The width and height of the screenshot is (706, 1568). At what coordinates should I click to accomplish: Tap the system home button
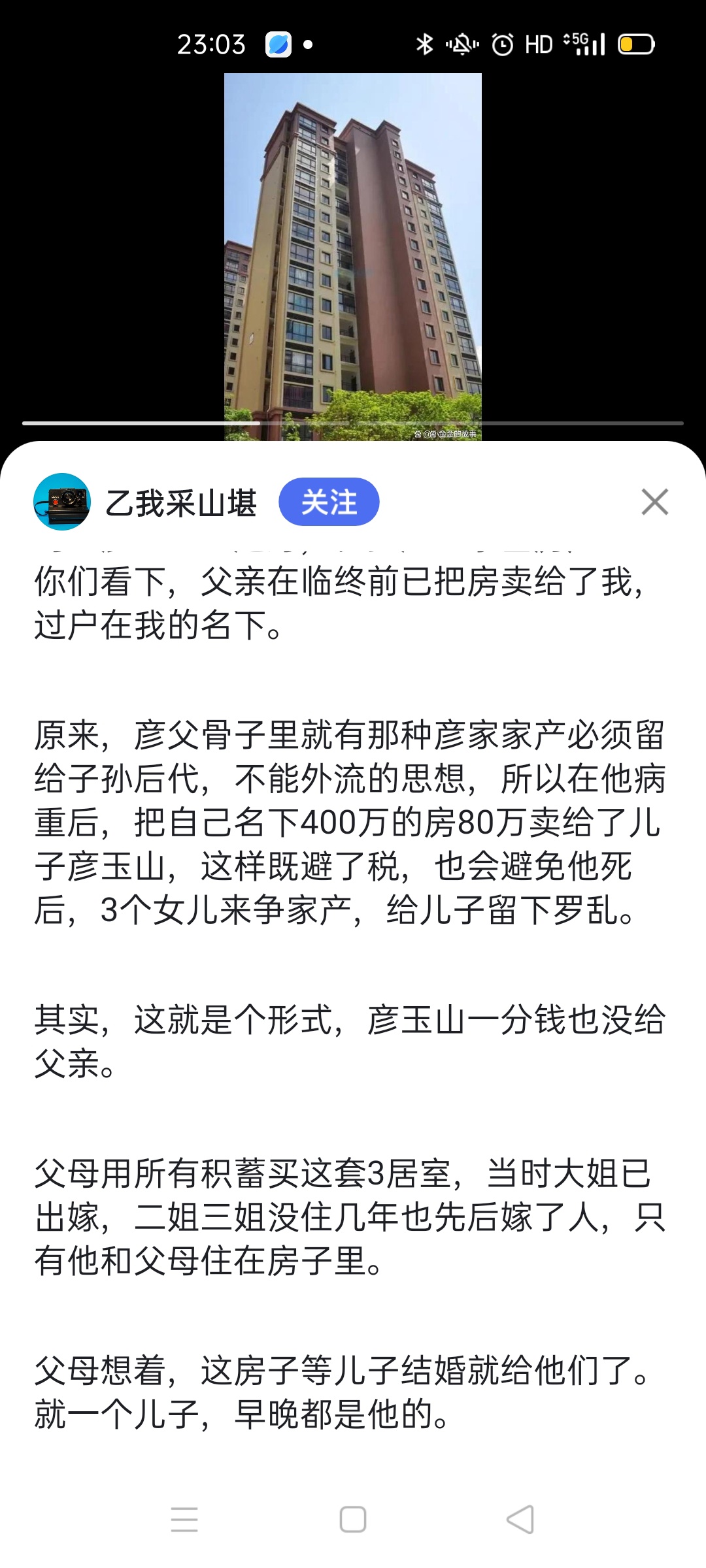(352, 1519)
